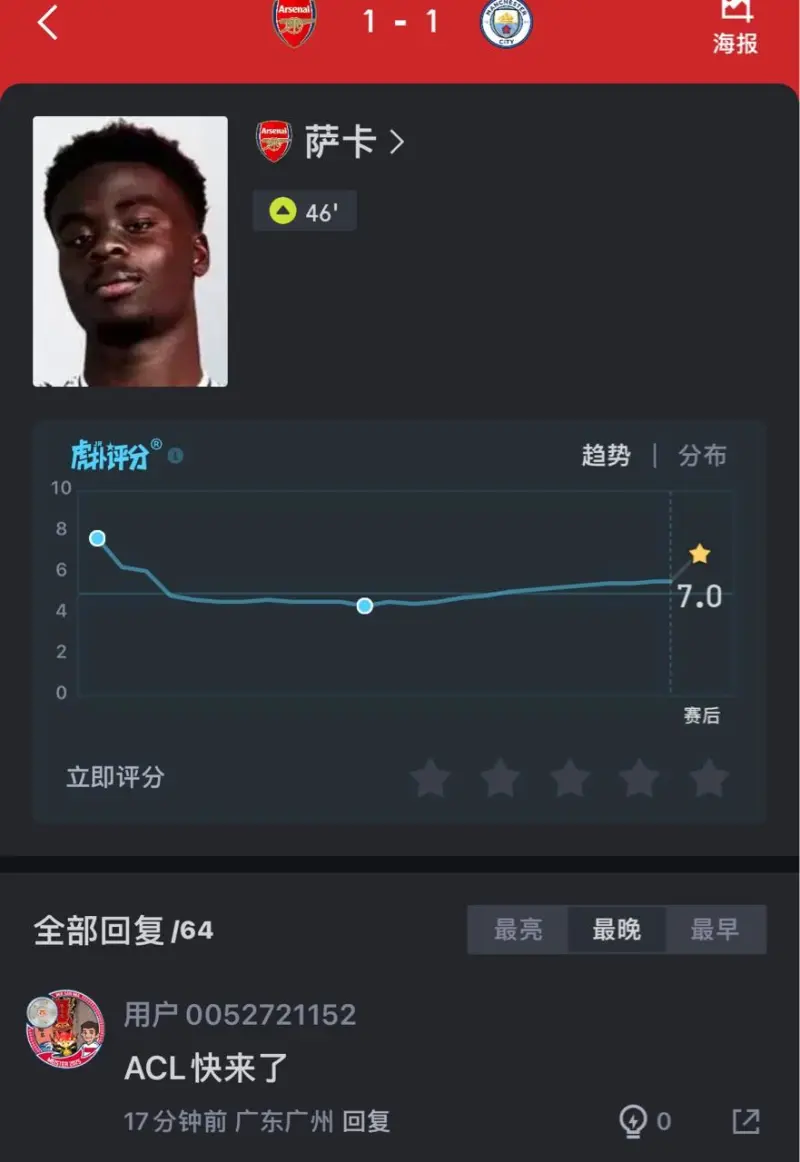800x1162 pixels.
Task: Rate the player one star
Action: coord(431,777)
